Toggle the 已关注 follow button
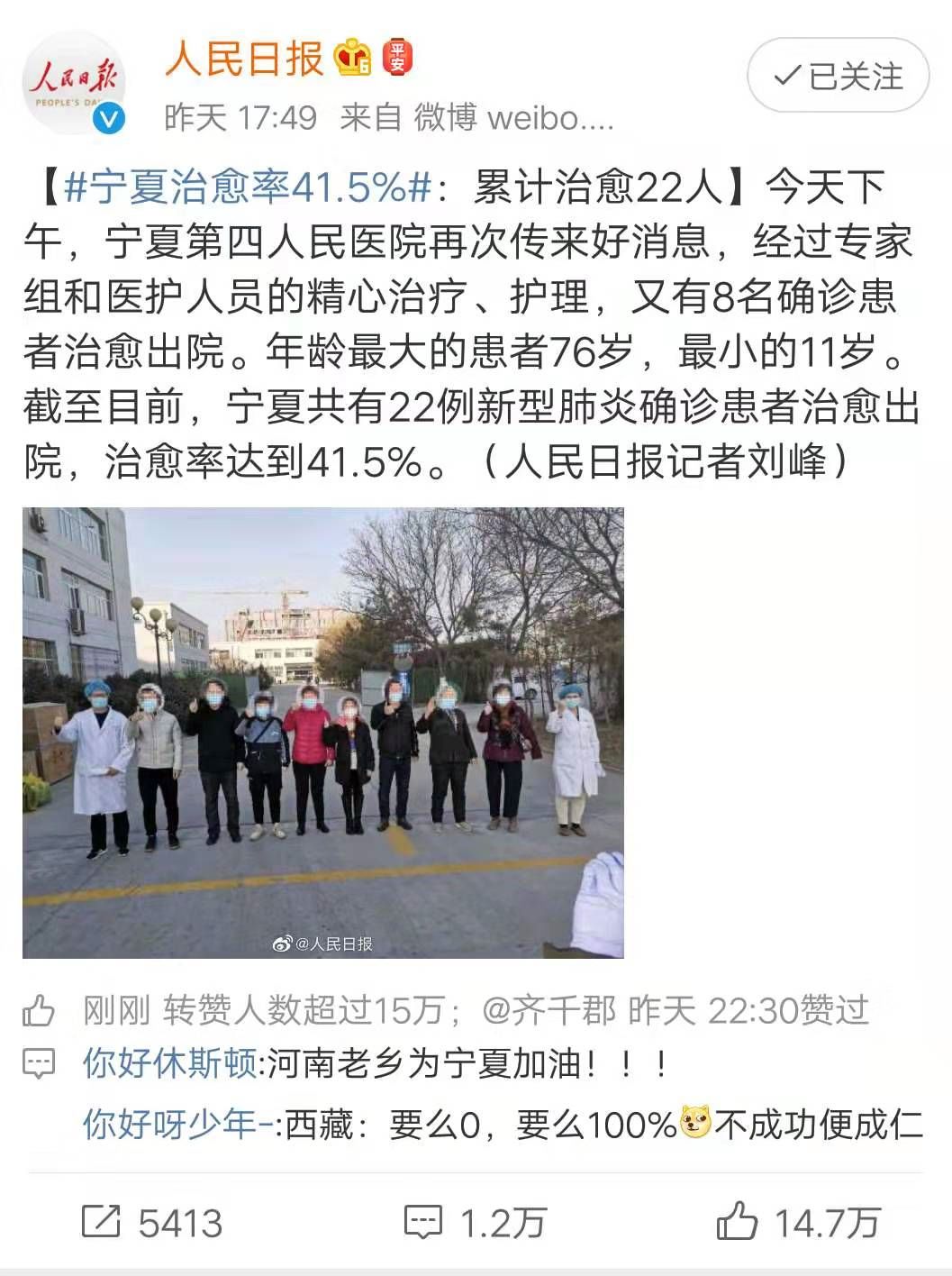 click(838, 76)
